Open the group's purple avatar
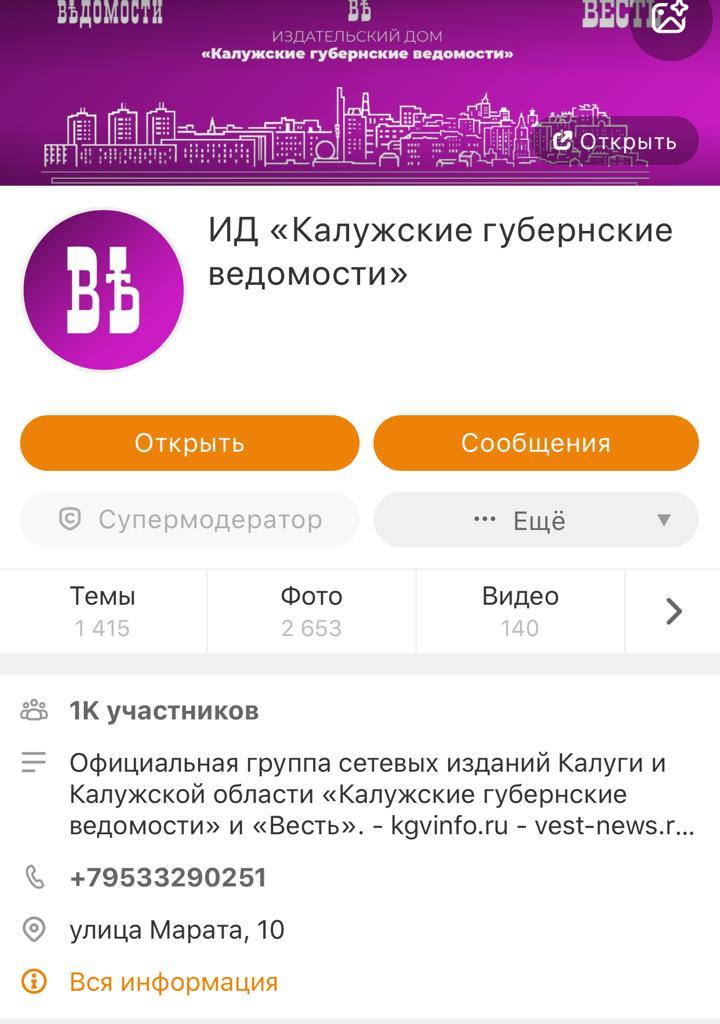The height and width of the screenshot is (1024, 720). (104, 290)
